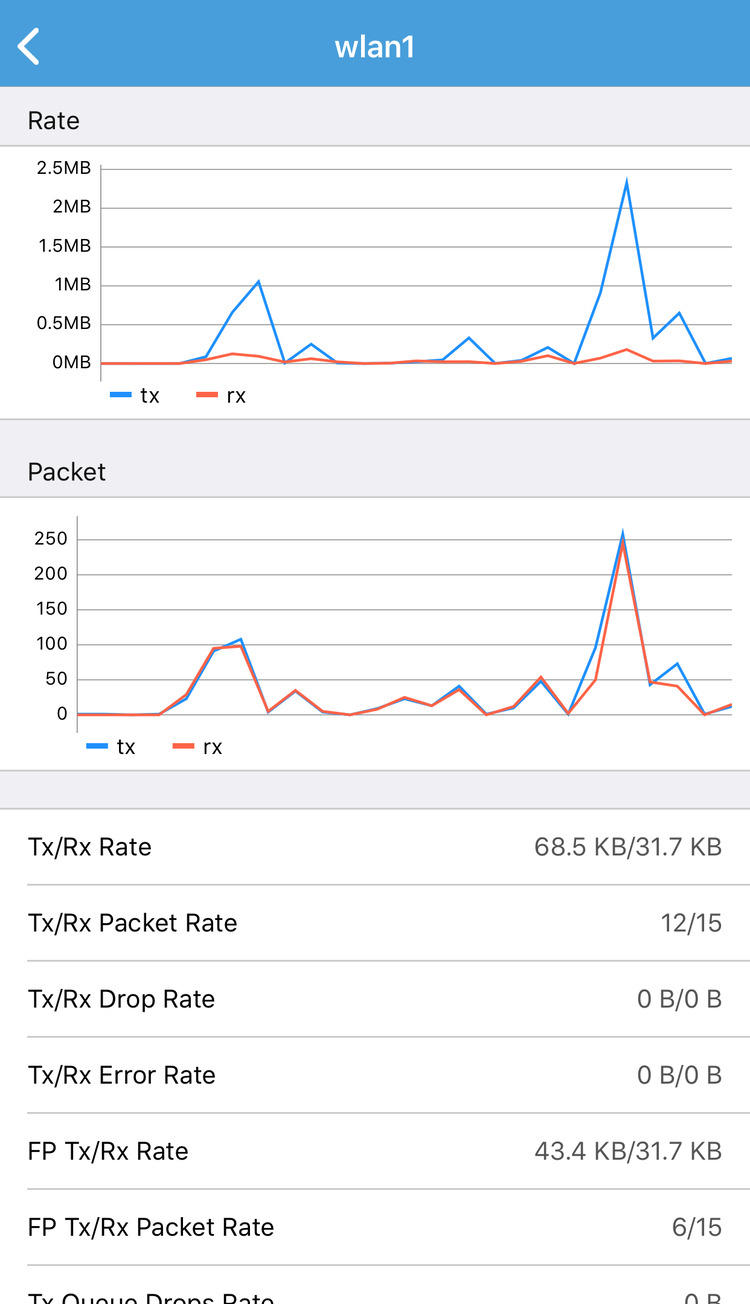The image size is (750, 1304).
Task: Open the wlan1 title in the header
Action: coord(375,45)
